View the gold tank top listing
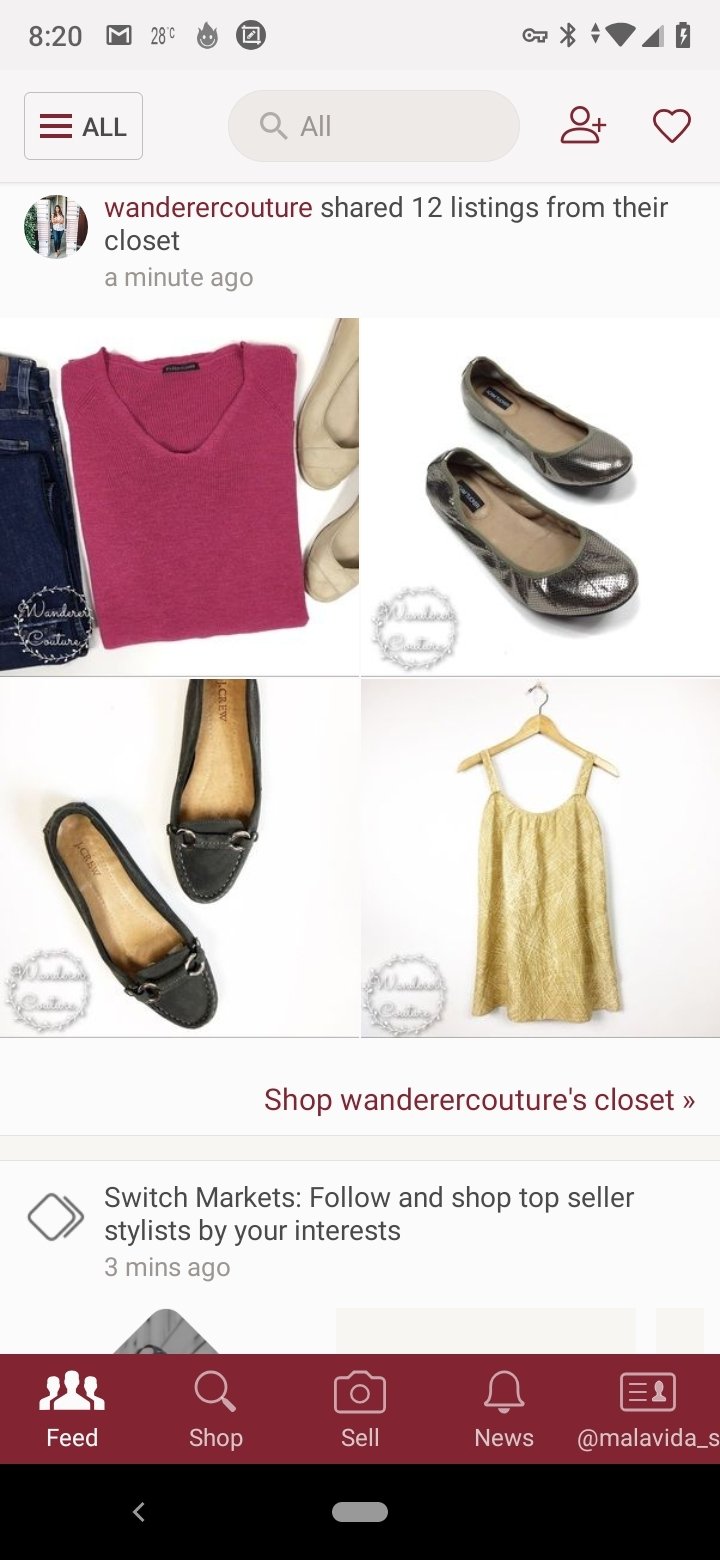The height and width of the screenshot is (1560, 720). pyautogui.click(x=540, y=858)
